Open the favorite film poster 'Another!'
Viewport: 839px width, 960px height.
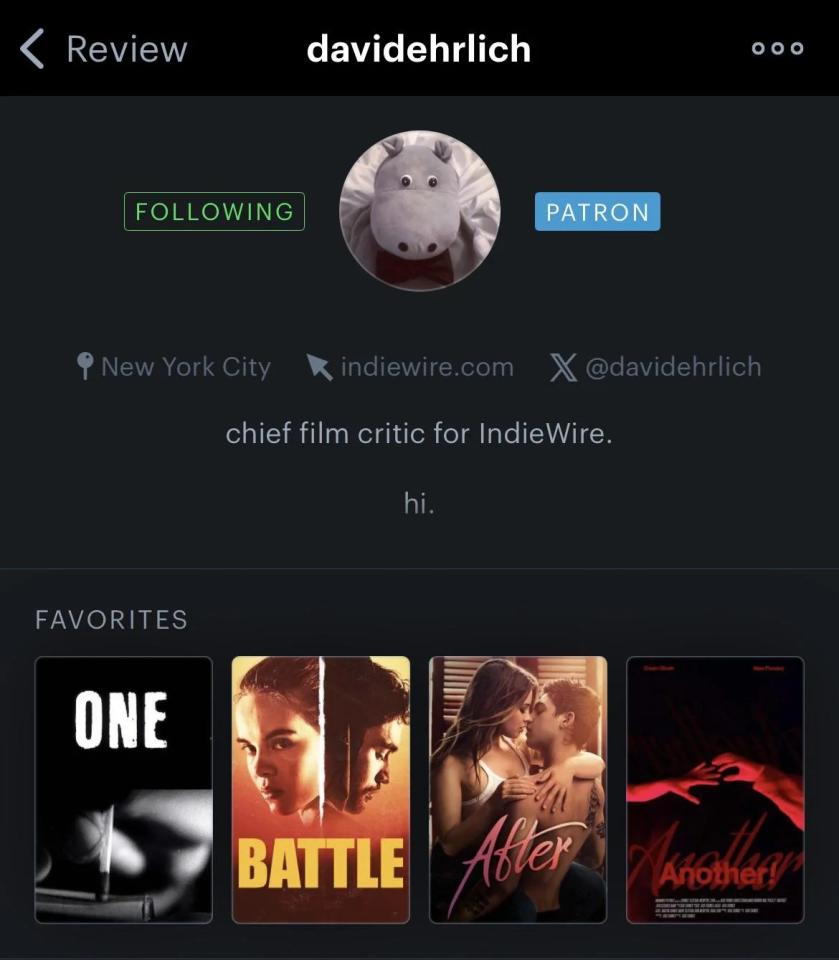[x=715, y=789]
